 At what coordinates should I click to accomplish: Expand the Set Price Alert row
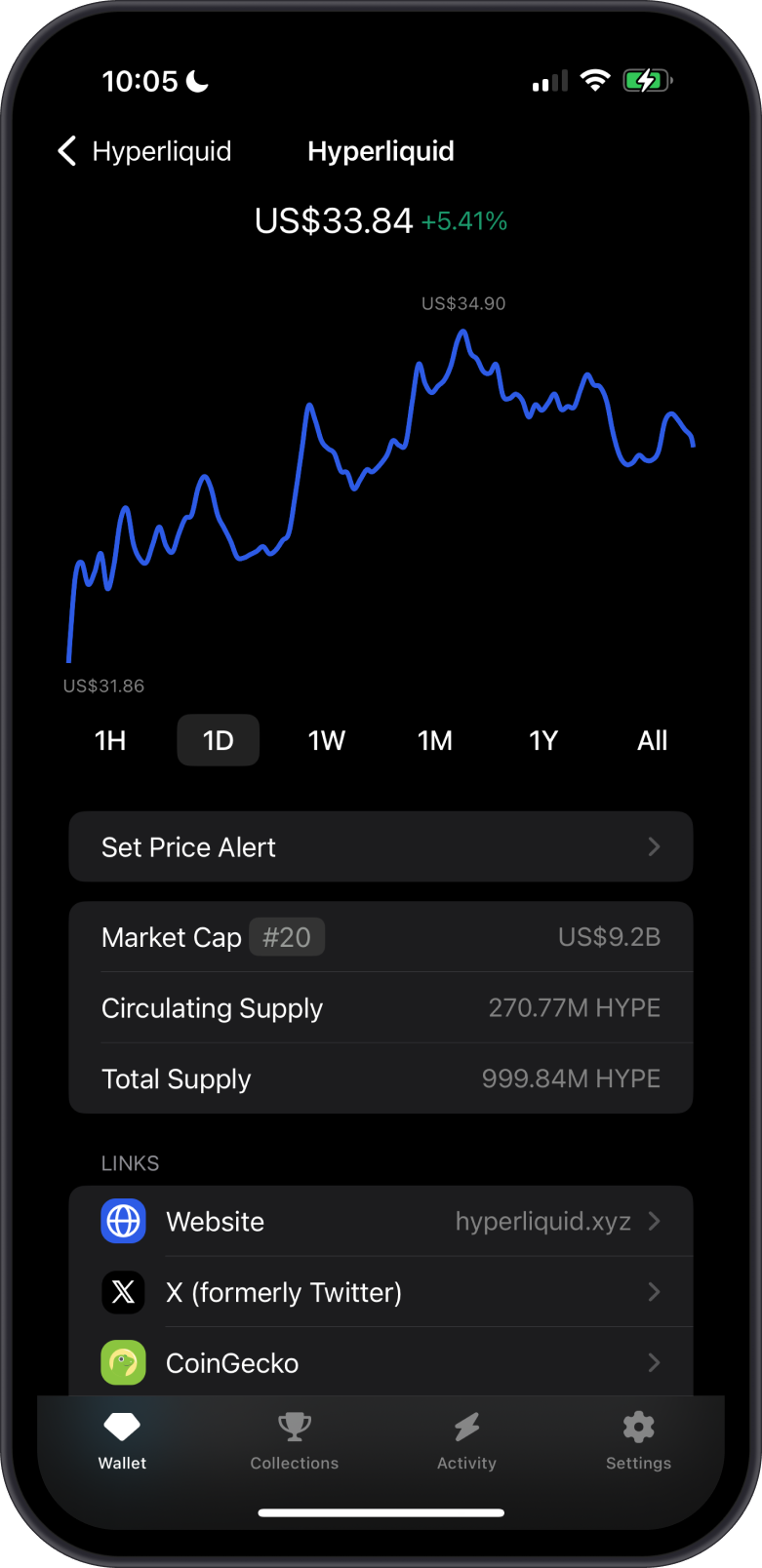(654, 846)
